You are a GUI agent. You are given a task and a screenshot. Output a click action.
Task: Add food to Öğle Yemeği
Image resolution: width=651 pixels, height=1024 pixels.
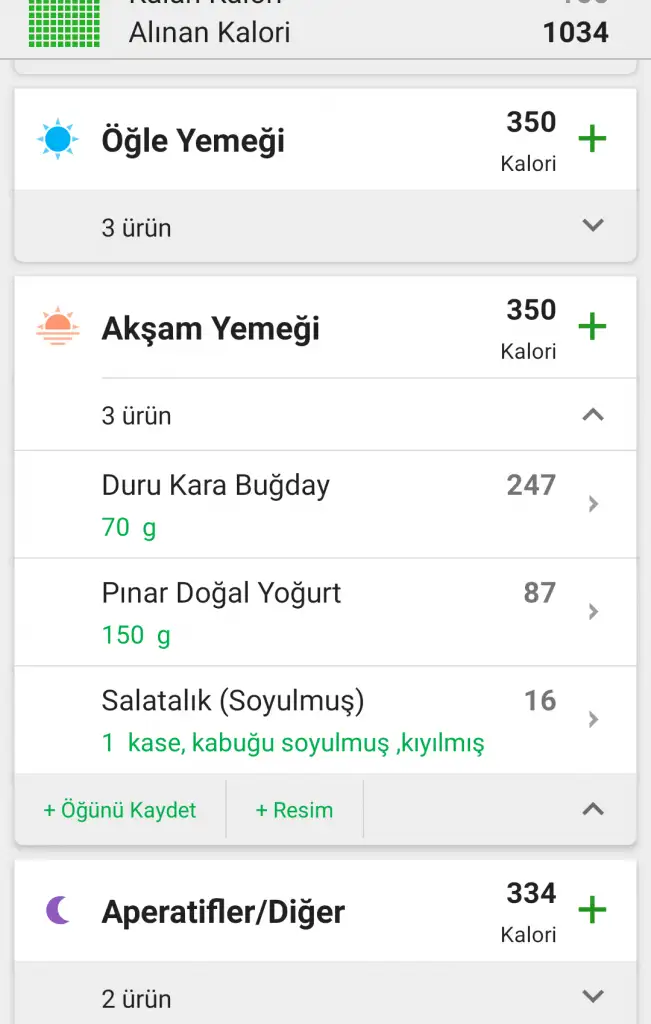coord(593,139)
